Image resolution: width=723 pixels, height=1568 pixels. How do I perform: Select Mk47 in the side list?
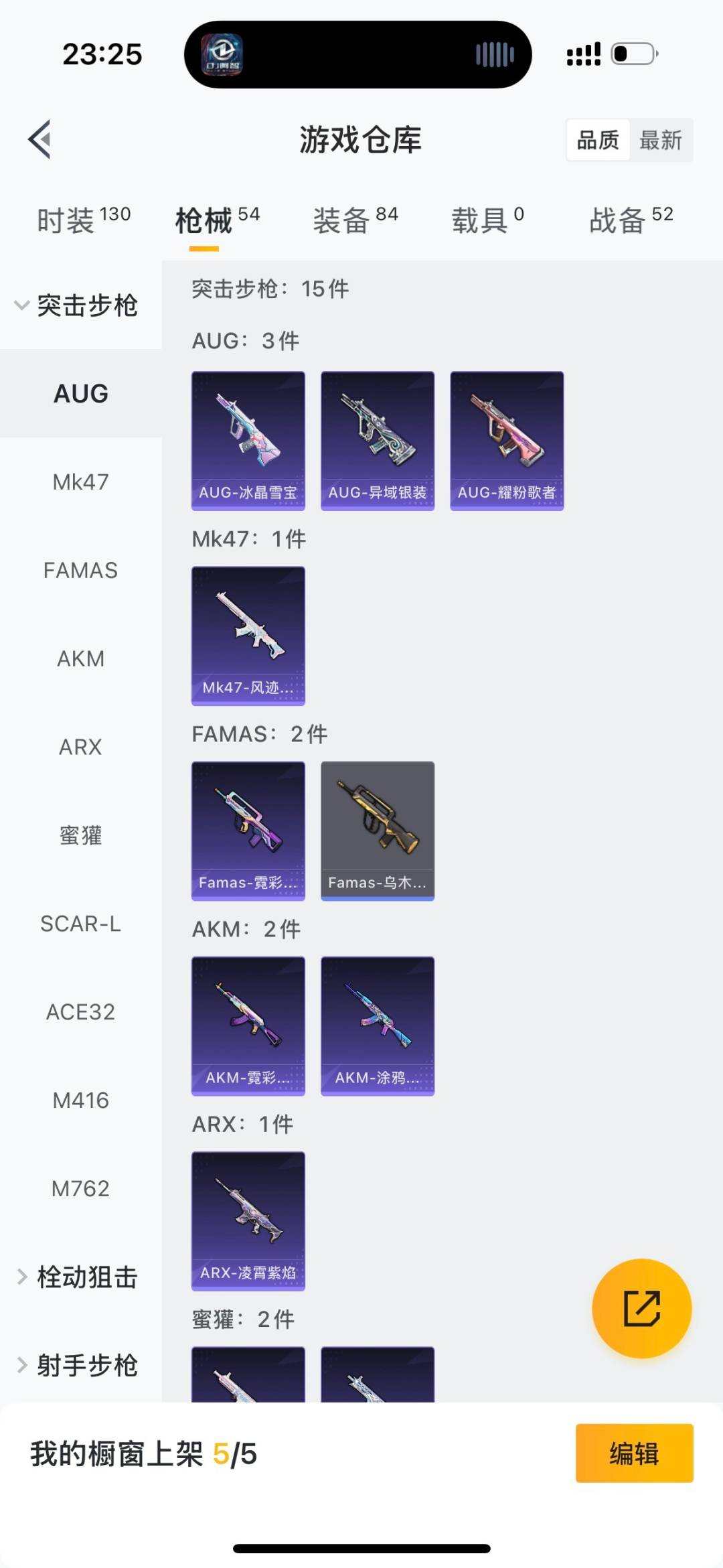tap(80, 482)
